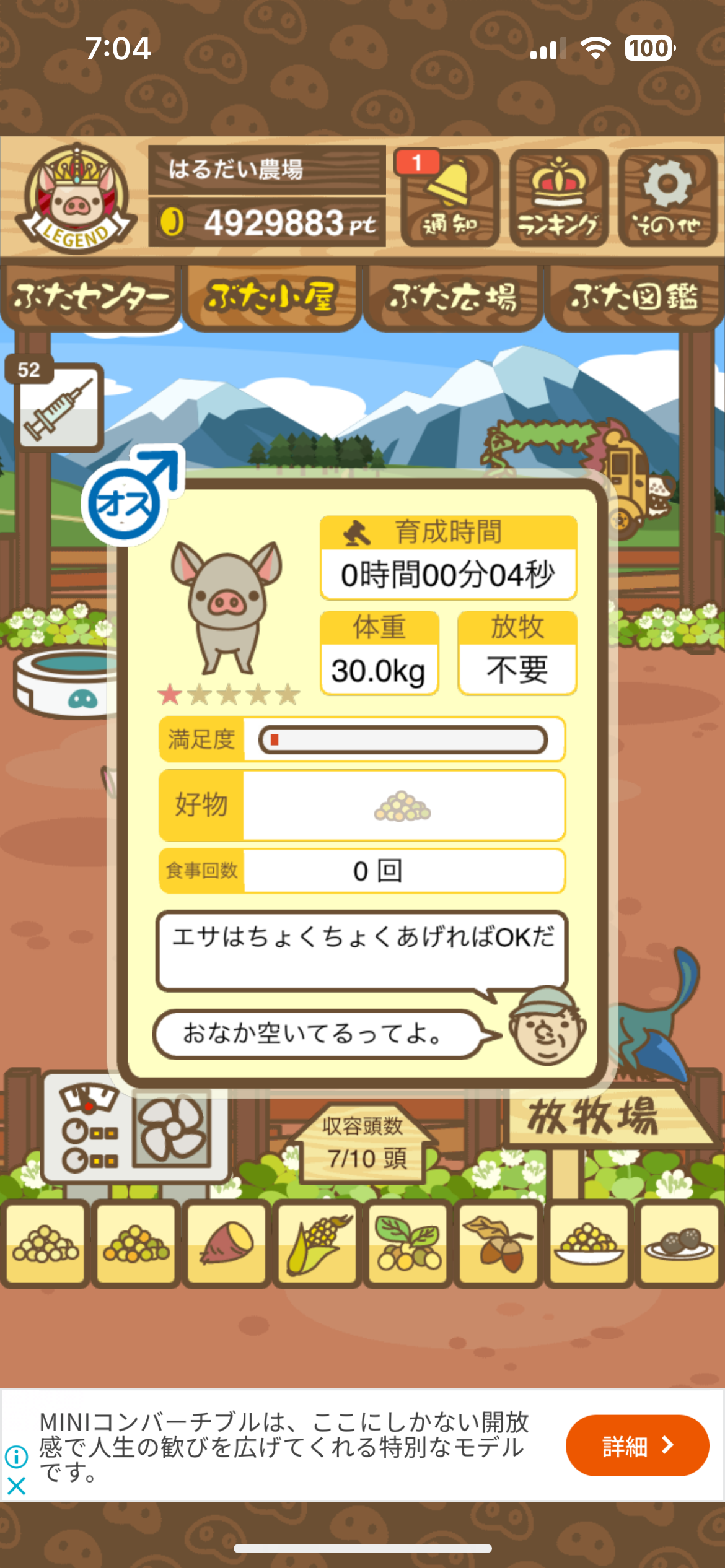Close the ad banner with X
Screen dimensions: 725x1568
17,1486
